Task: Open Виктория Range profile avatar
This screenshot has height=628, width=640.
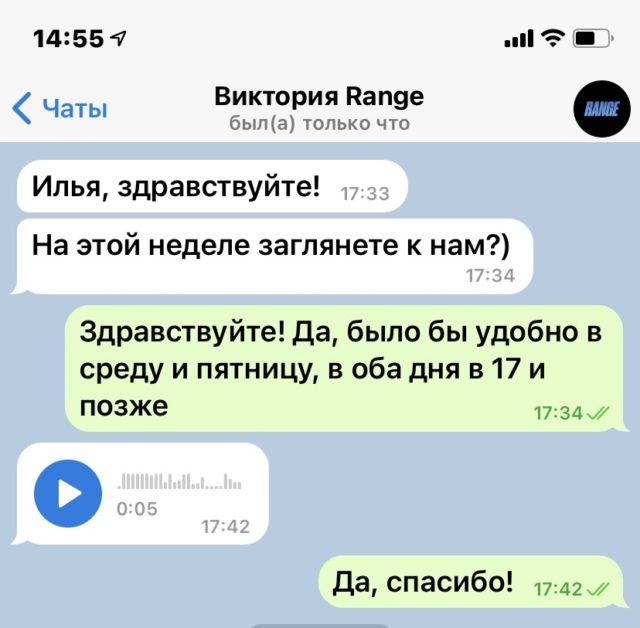Action: (x=600, y=108)
